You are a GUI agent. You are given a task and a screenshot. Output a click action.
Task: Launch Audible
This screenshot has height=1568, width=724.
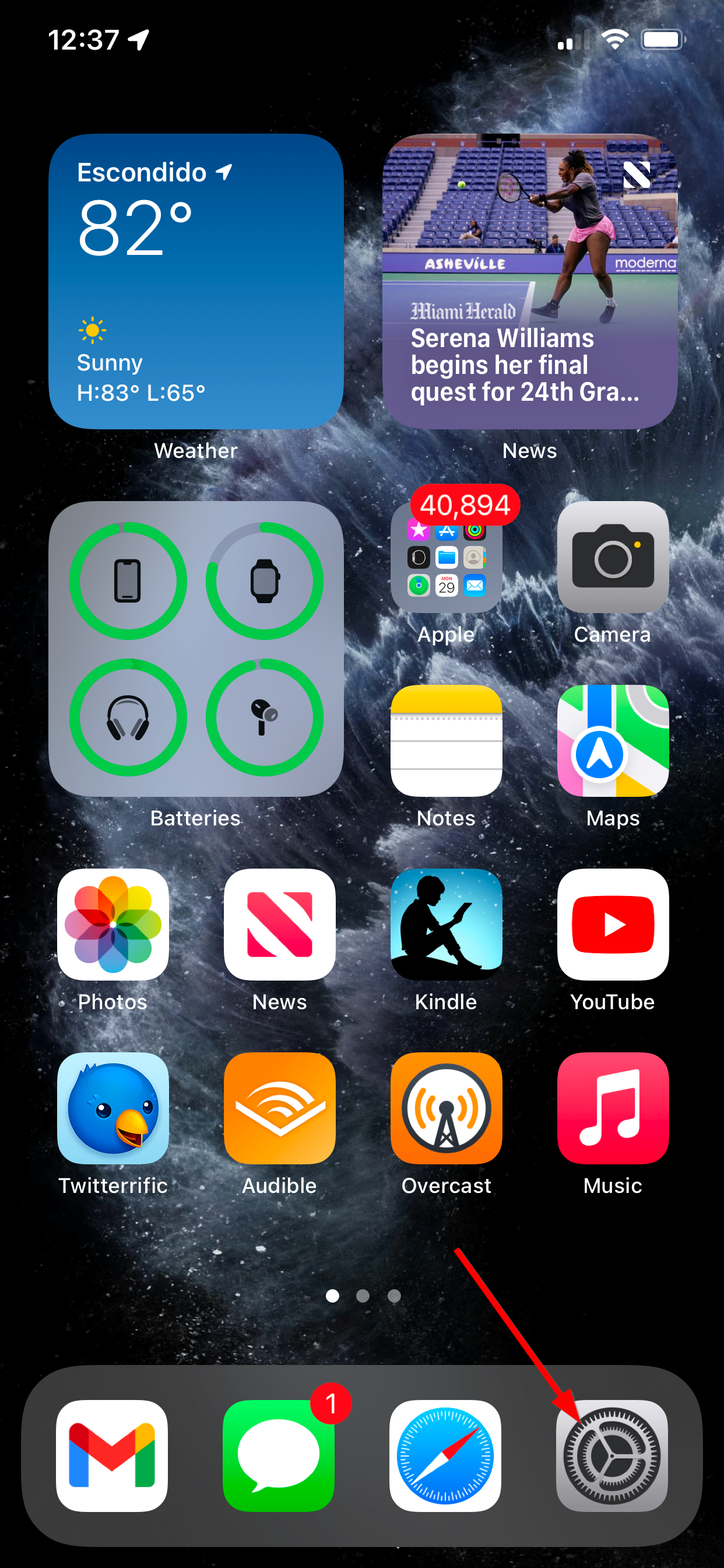279,1108
